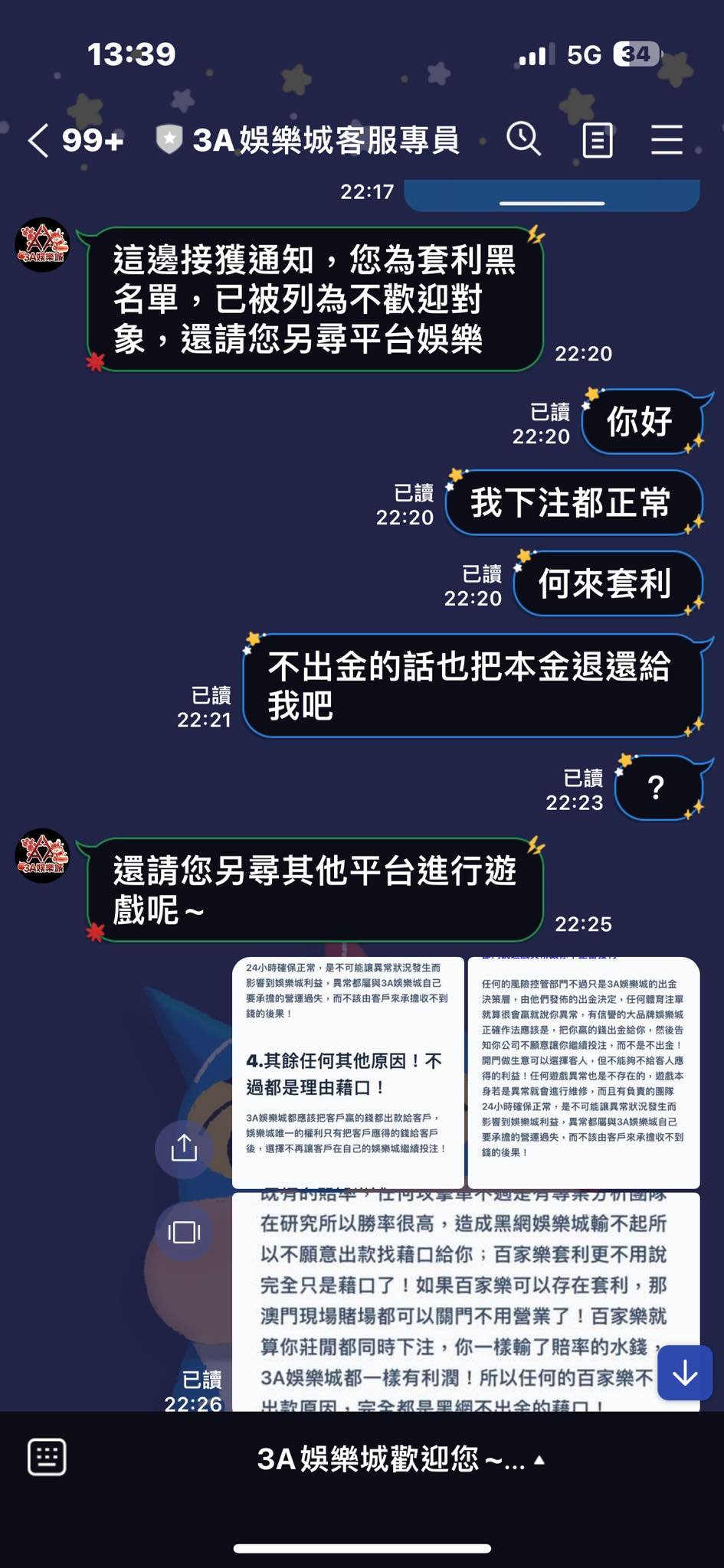The width and height of the screenshot is (724, 1568).
Task: View the sent images in carousel mode
Action: (x=184, y=1232)
